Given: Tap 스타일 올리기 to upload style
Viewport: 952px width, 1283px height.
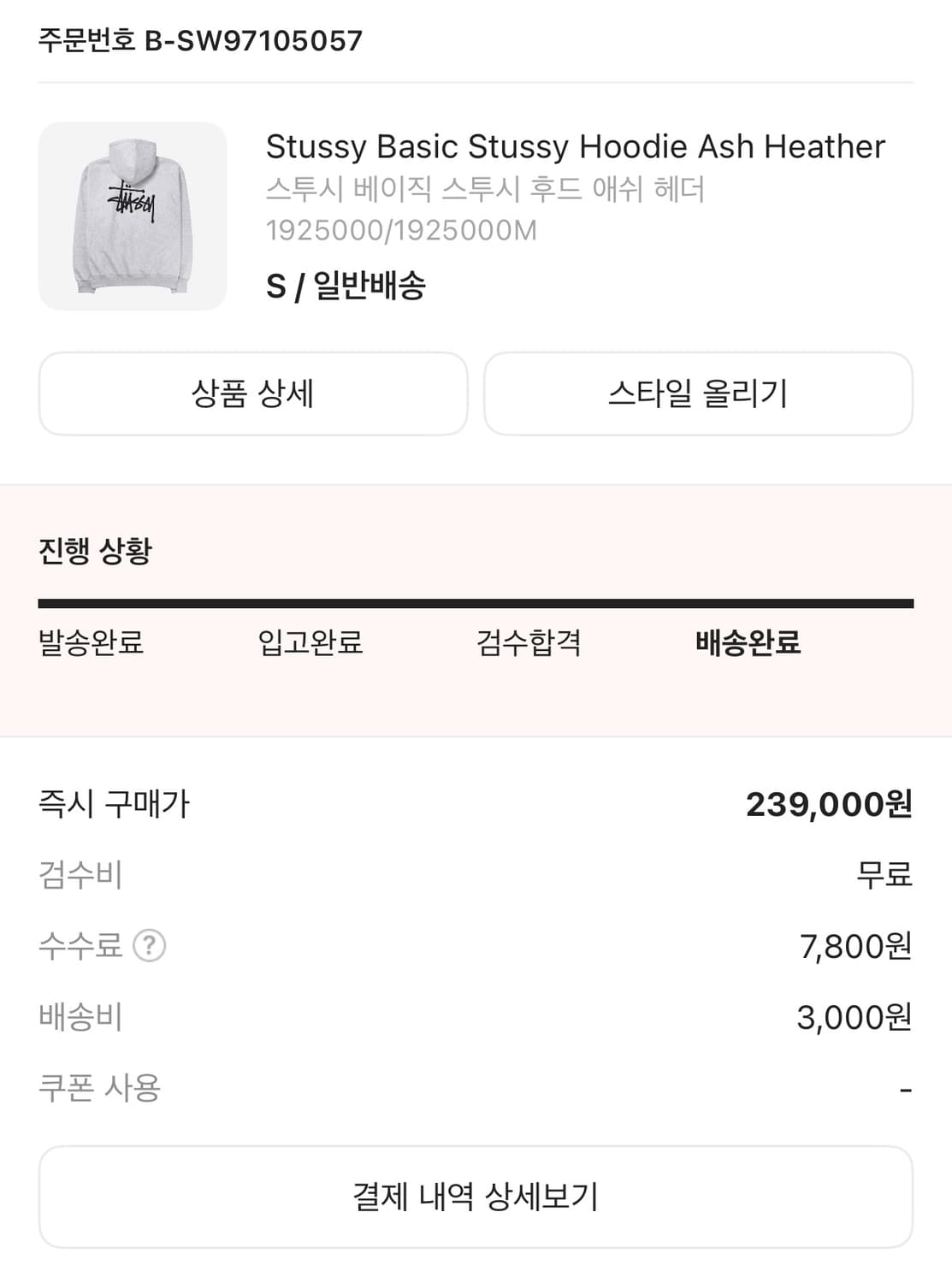Looking at the screenshot, I should [x=698, y=393].
